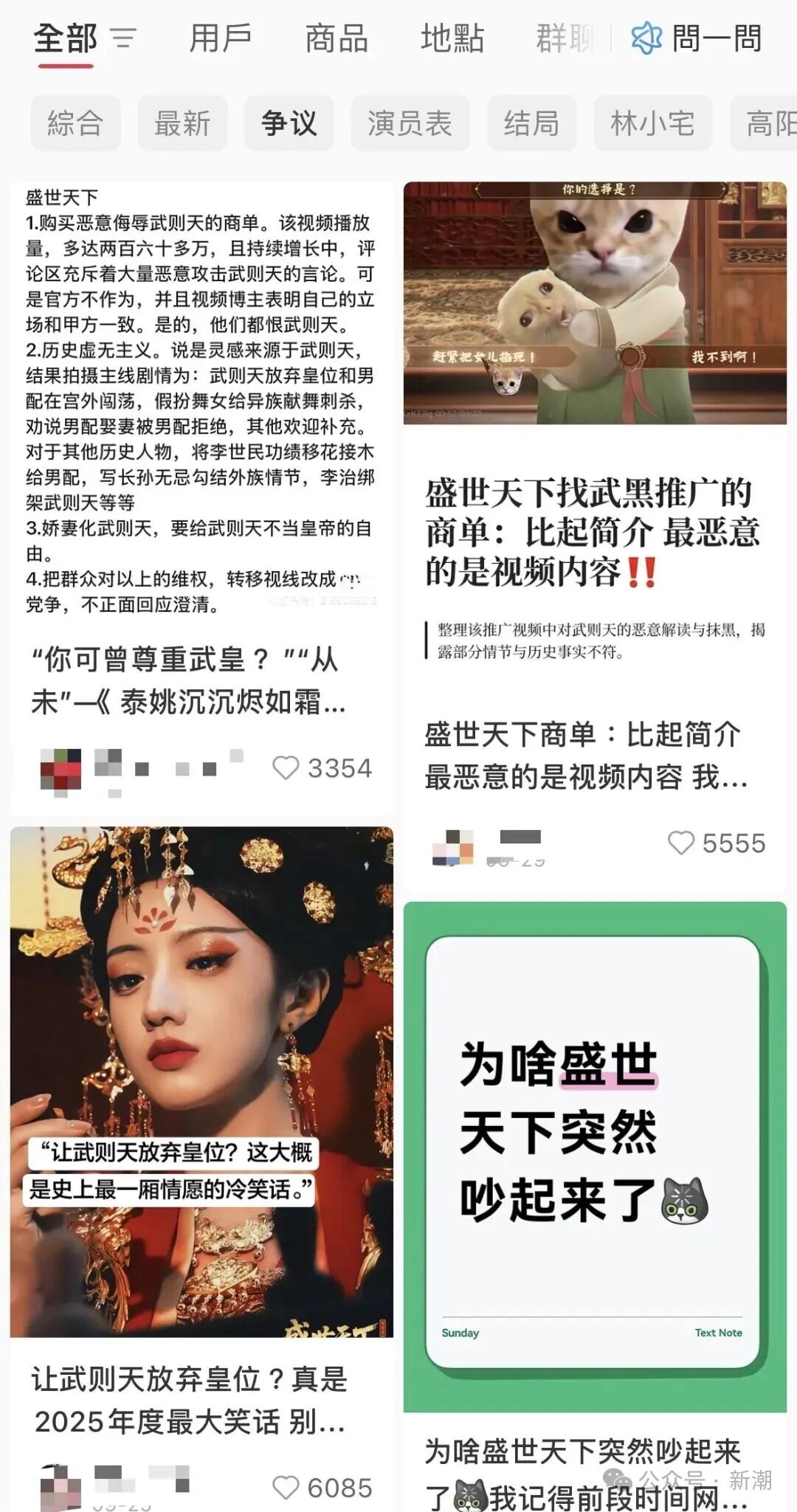Select the 演员表 filter chip
The height and width of the screenshot is (1512, 797).
point(410,123)
